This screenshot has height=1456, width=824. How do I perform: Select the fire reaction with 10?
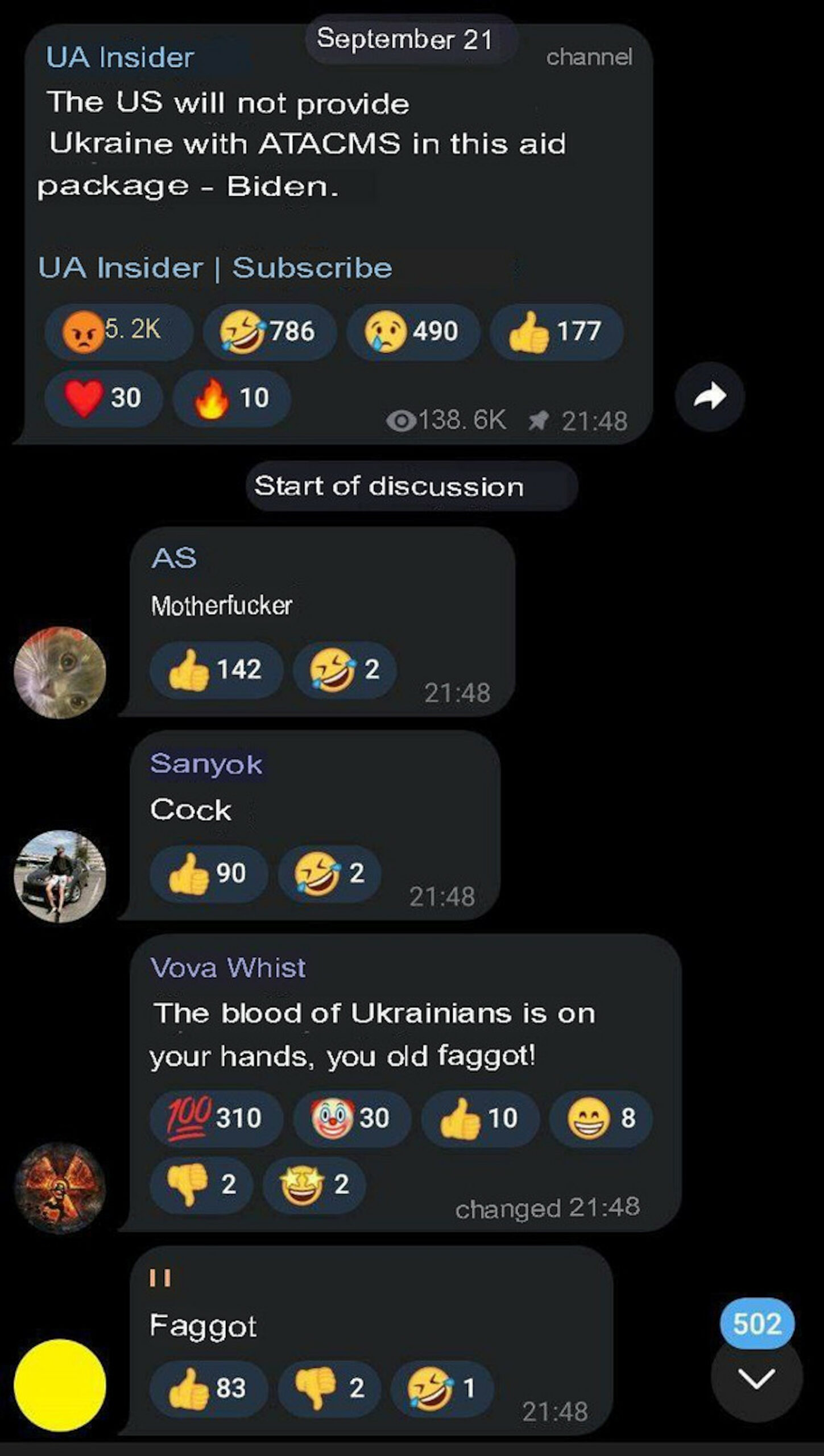(231, 398)
